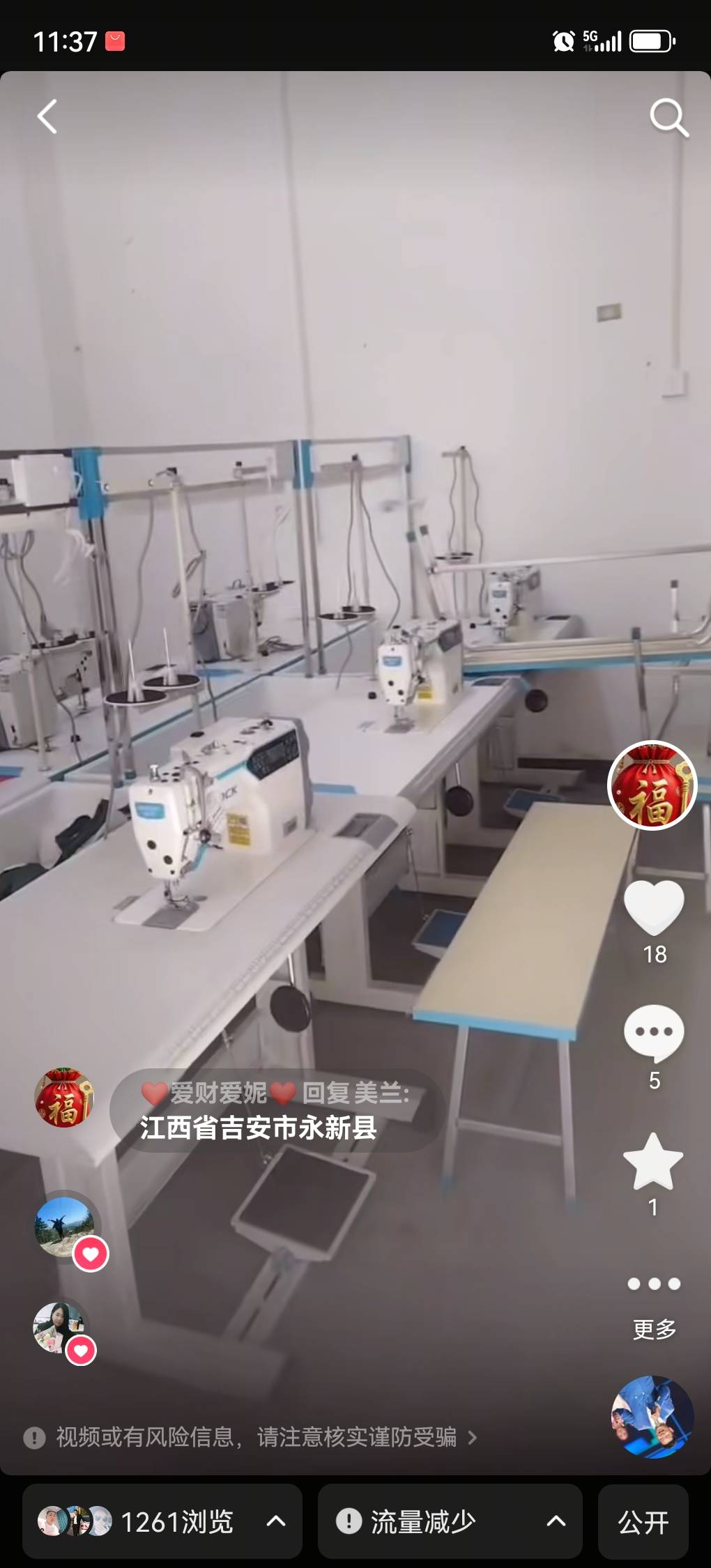Open the 视频或有风险信息 warning notice
This screenshot has width=711, height=1568.
pos(251,1437)
